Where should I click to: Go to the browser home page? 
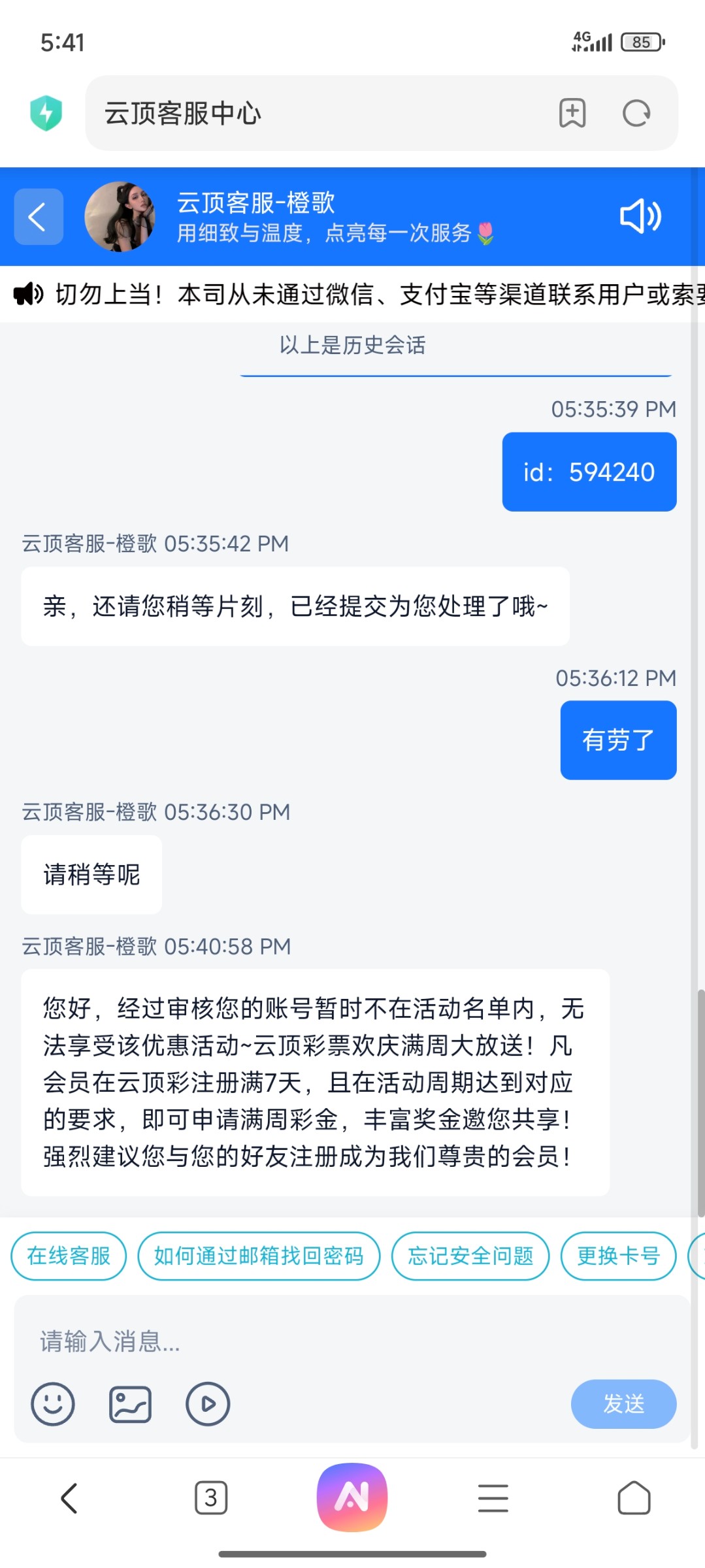(634, 1497)
